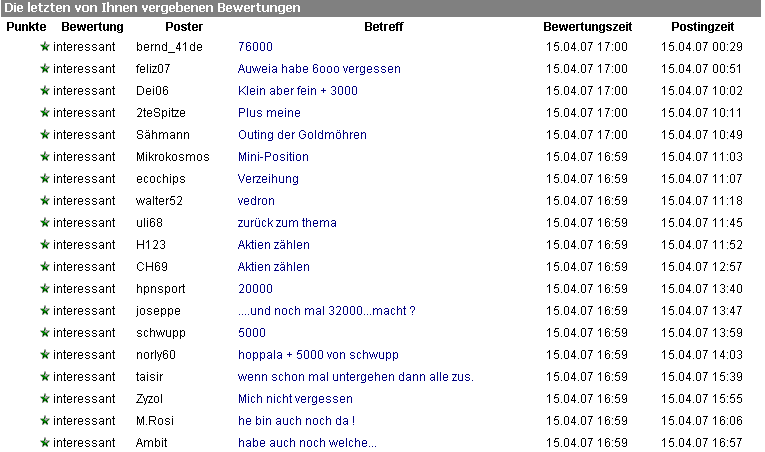
Task: Open the 'Plus meine' subject link
Action: click(x=269, y=113)
